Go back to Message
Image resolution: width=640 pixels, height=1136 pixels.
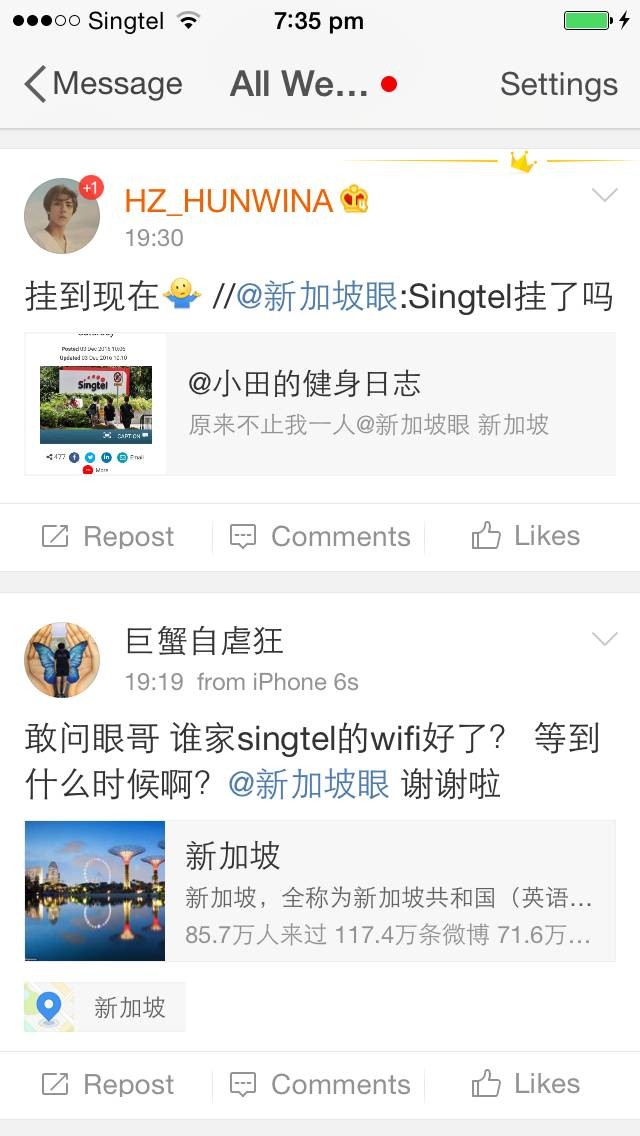[103, 84]
